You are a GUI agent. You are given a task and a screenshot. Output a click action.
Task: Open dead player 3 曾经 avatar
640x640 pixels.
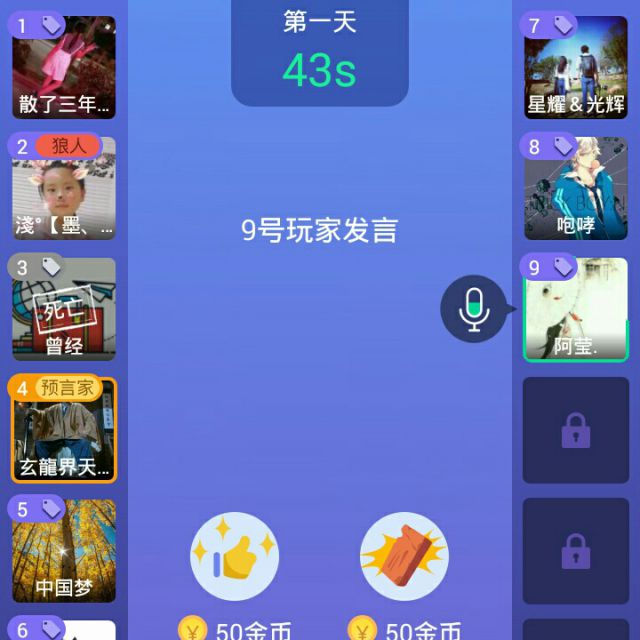point(63,309)
